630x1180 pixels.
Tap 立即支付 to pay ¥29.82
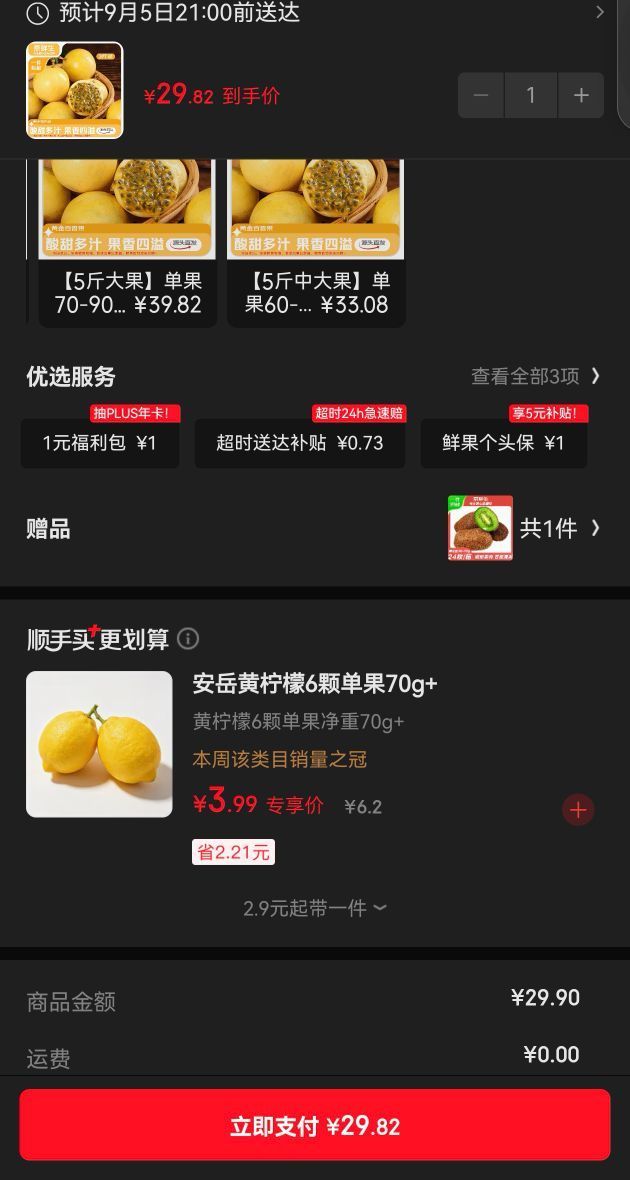(x=315, y=1125)
